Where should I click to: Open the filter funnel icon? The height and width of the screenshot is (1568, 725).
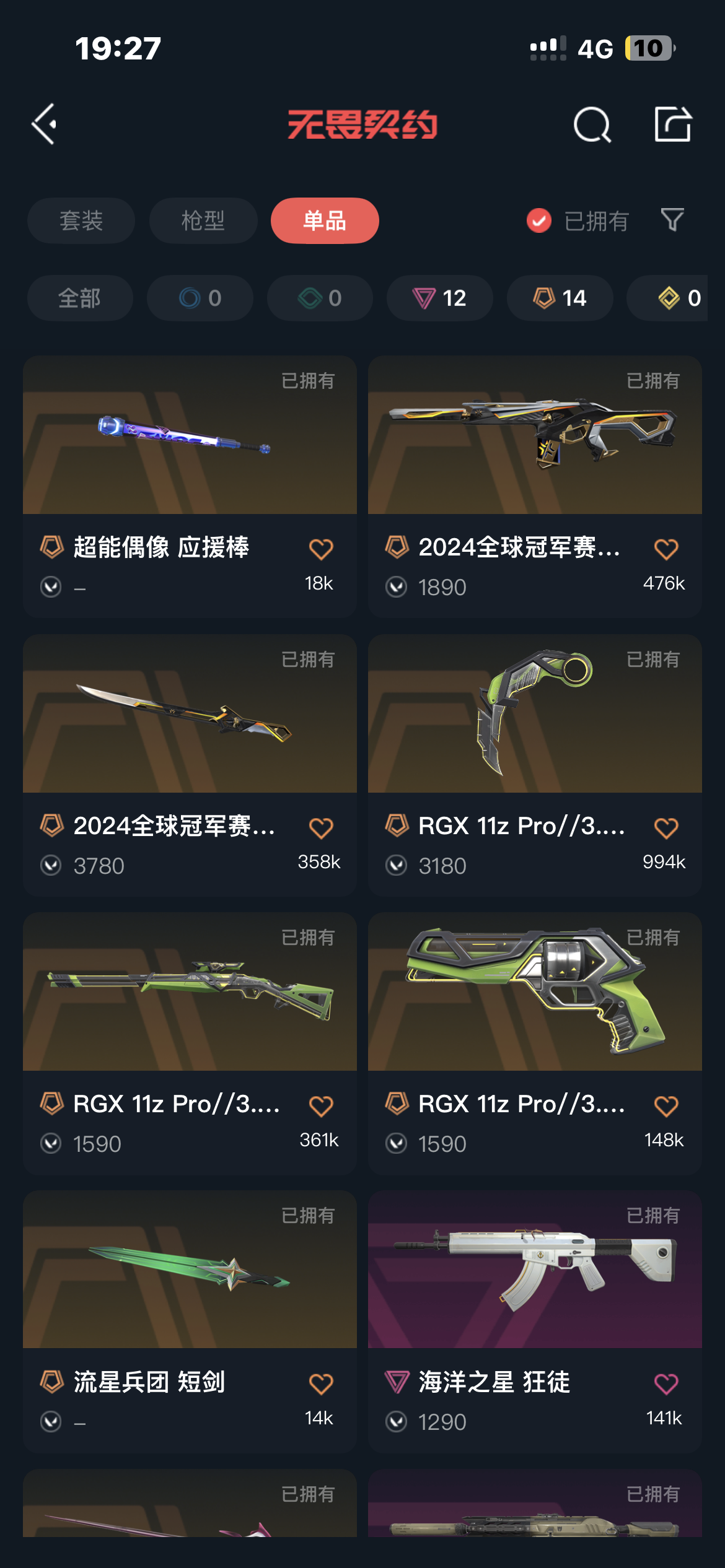coord(672,220)
